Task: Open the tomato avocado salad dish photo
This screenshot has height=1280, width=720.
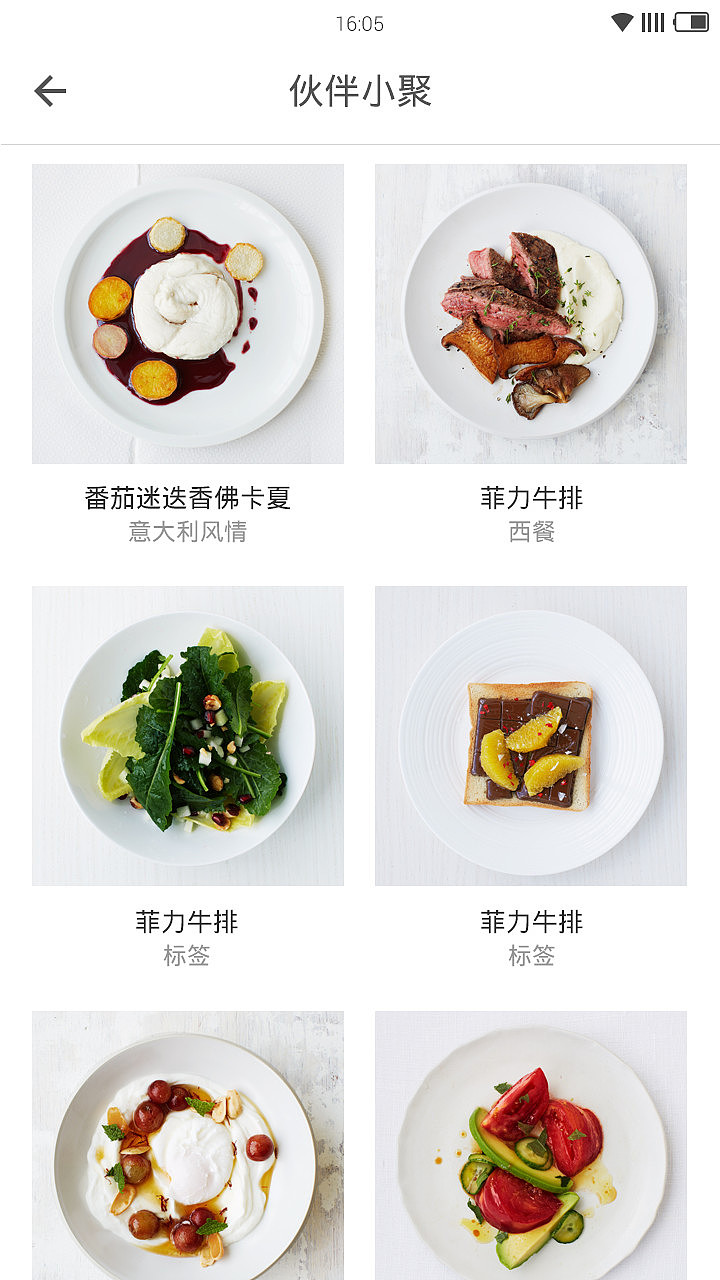Action: [530, 1145]
